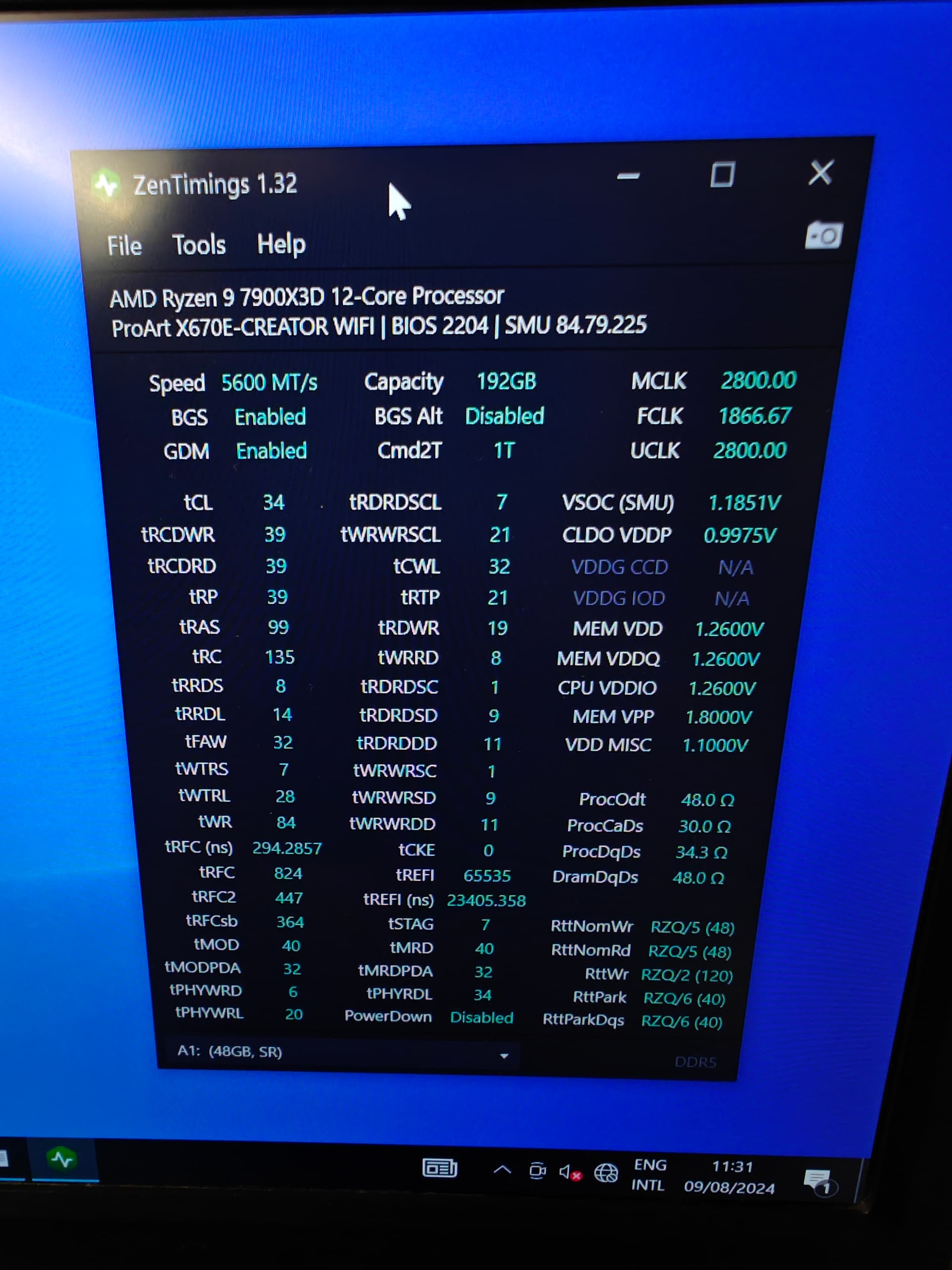Screen dimensions: 952x1270
Task: Minimize the ZenTimings window
Action: pyautogui.click(x=628, y=177)
